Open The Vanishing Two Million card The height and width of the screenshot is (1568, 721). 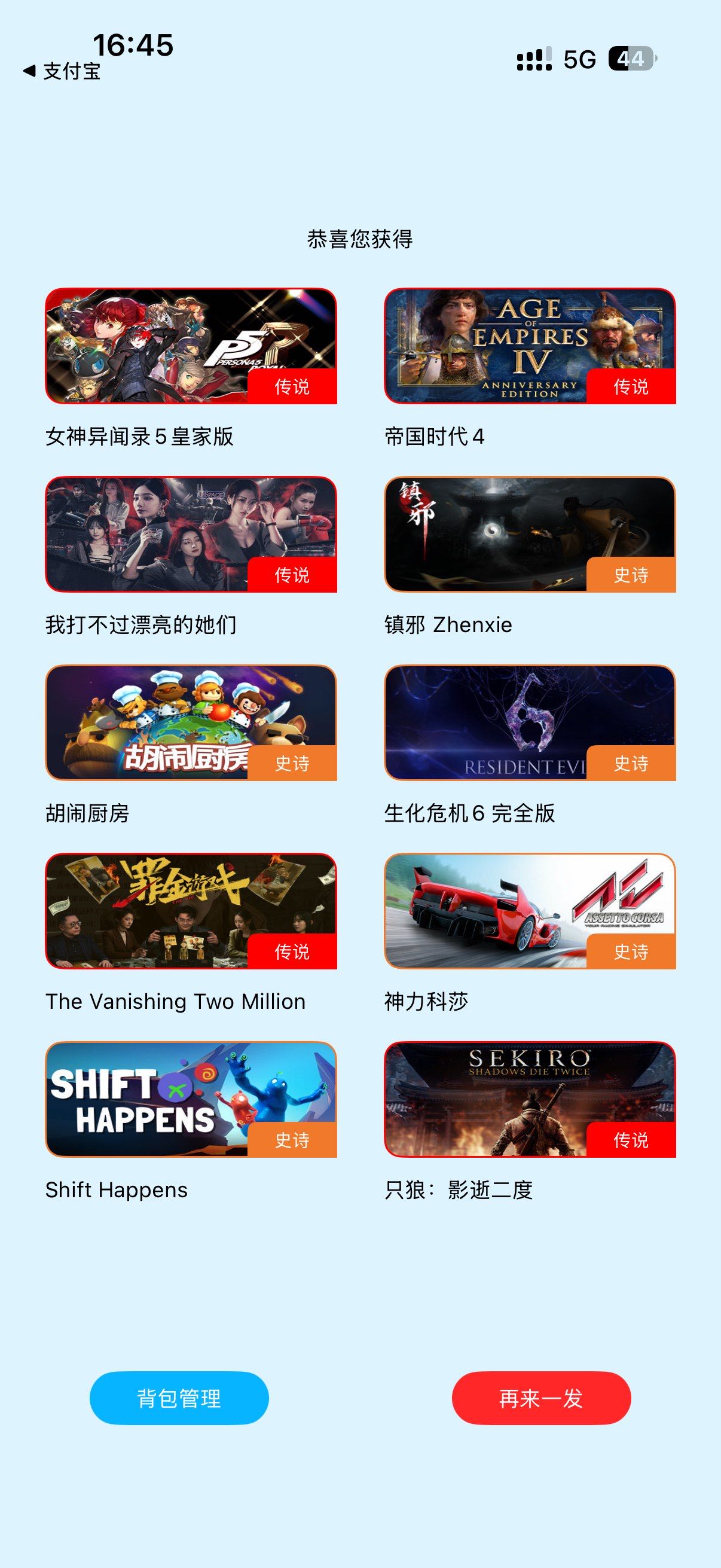[x=191, y=911]
